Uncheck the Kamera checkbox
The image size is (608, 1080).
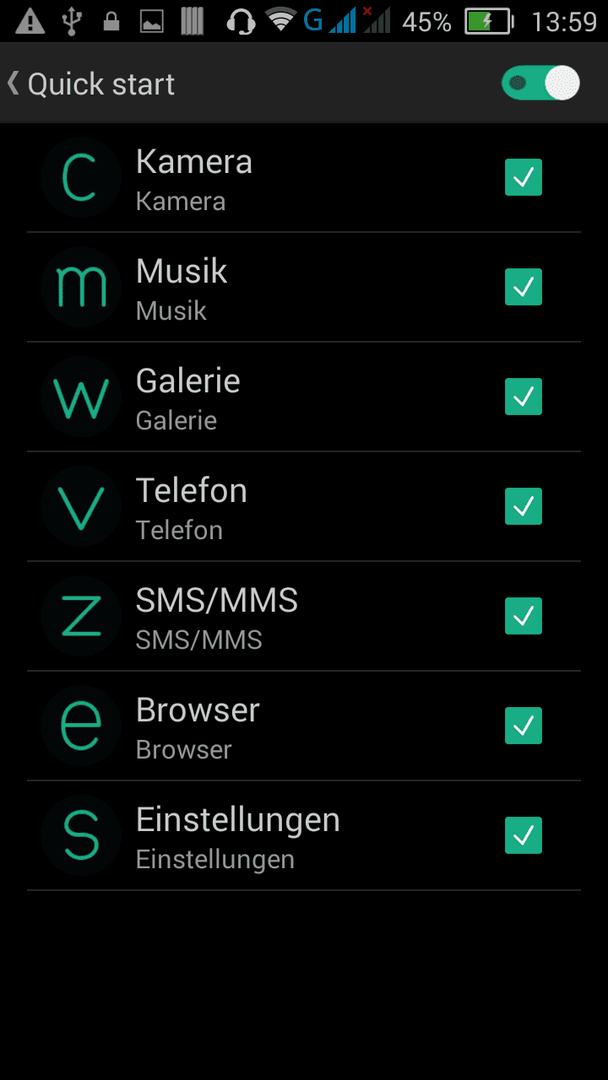(x=523, y=177)
